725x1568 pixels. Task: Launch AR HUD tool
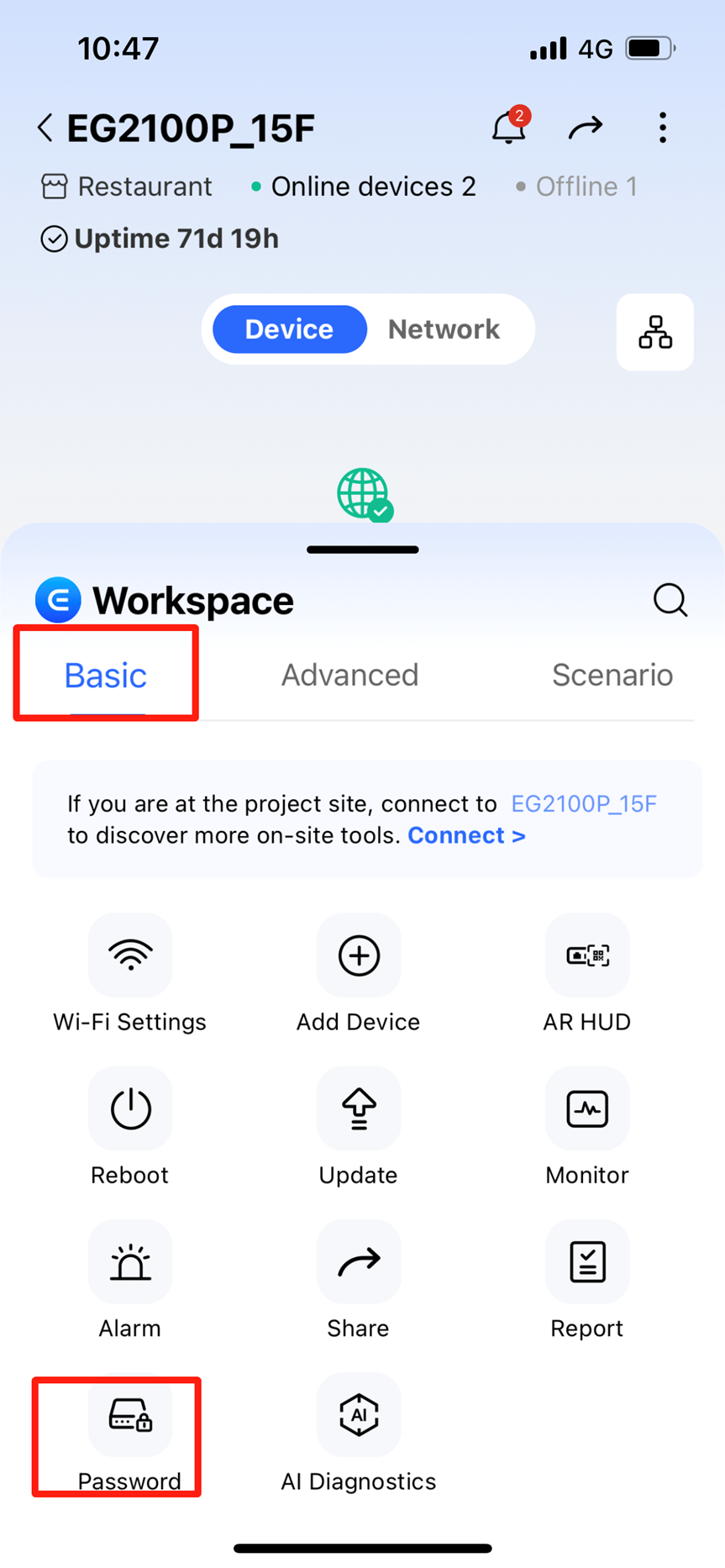point(587,956)
